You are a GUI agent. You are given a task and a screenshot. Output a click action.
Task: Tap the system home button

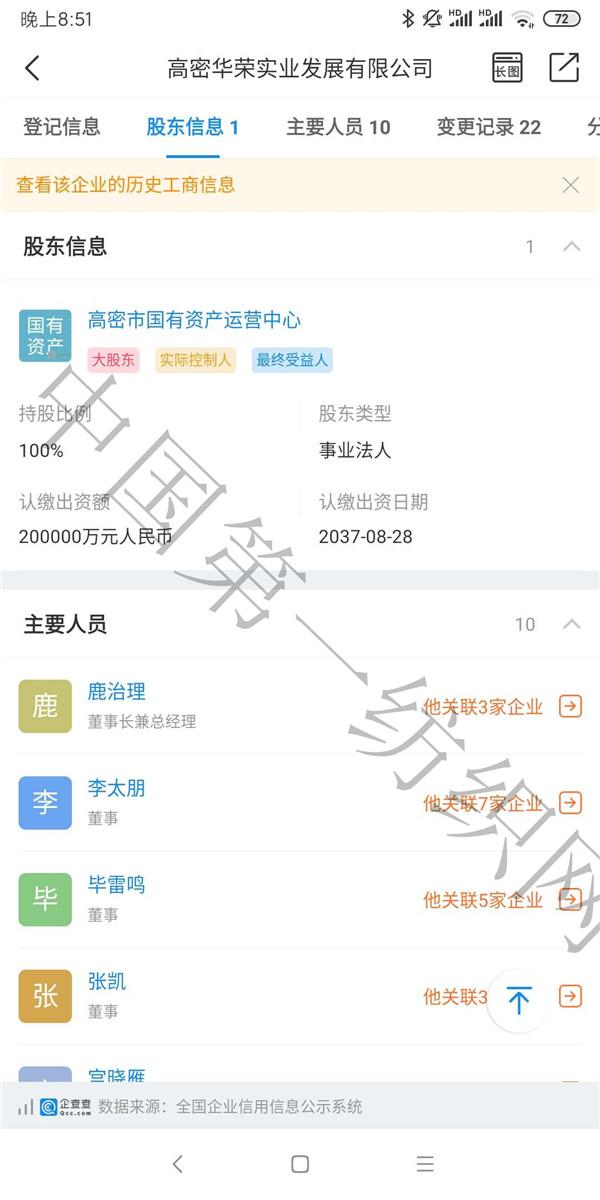pyautogui.click(x=300, y=1164)
